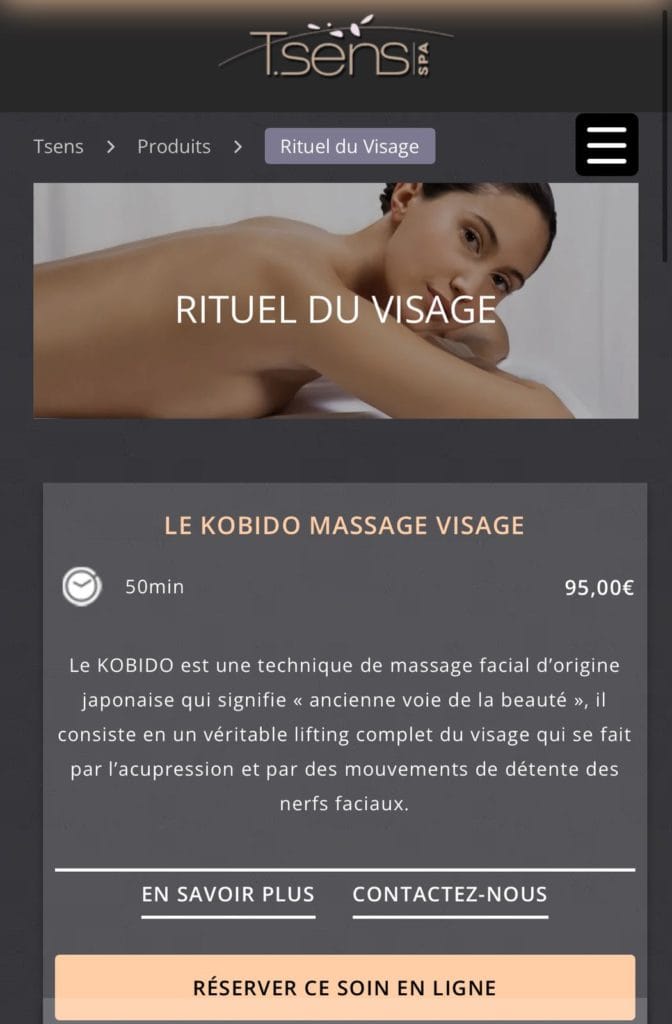
Task: Go to Tsens breadcrumb link
Action: click(x=58, y=147)
